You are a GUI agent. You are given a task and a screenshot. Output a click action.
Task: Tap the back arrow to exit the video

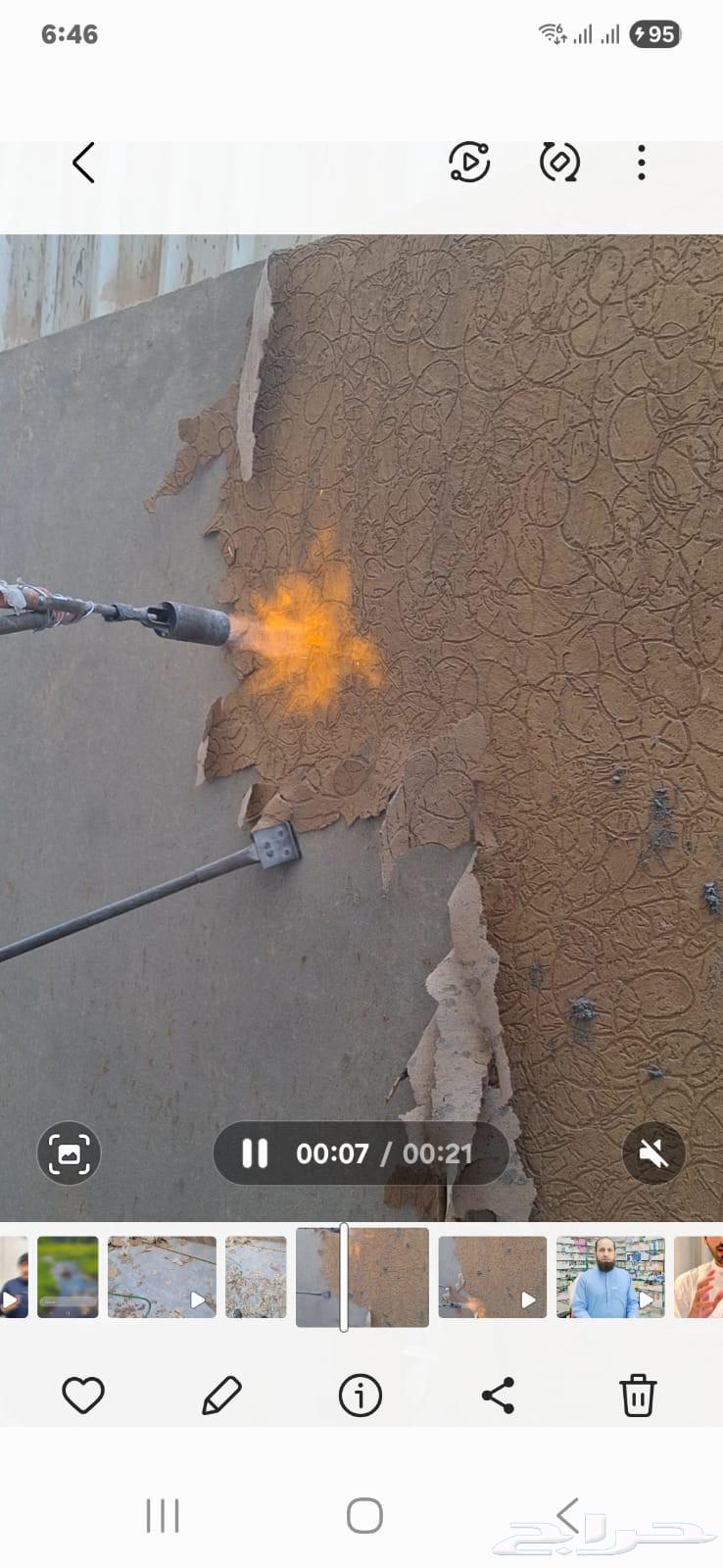[83, 164]
